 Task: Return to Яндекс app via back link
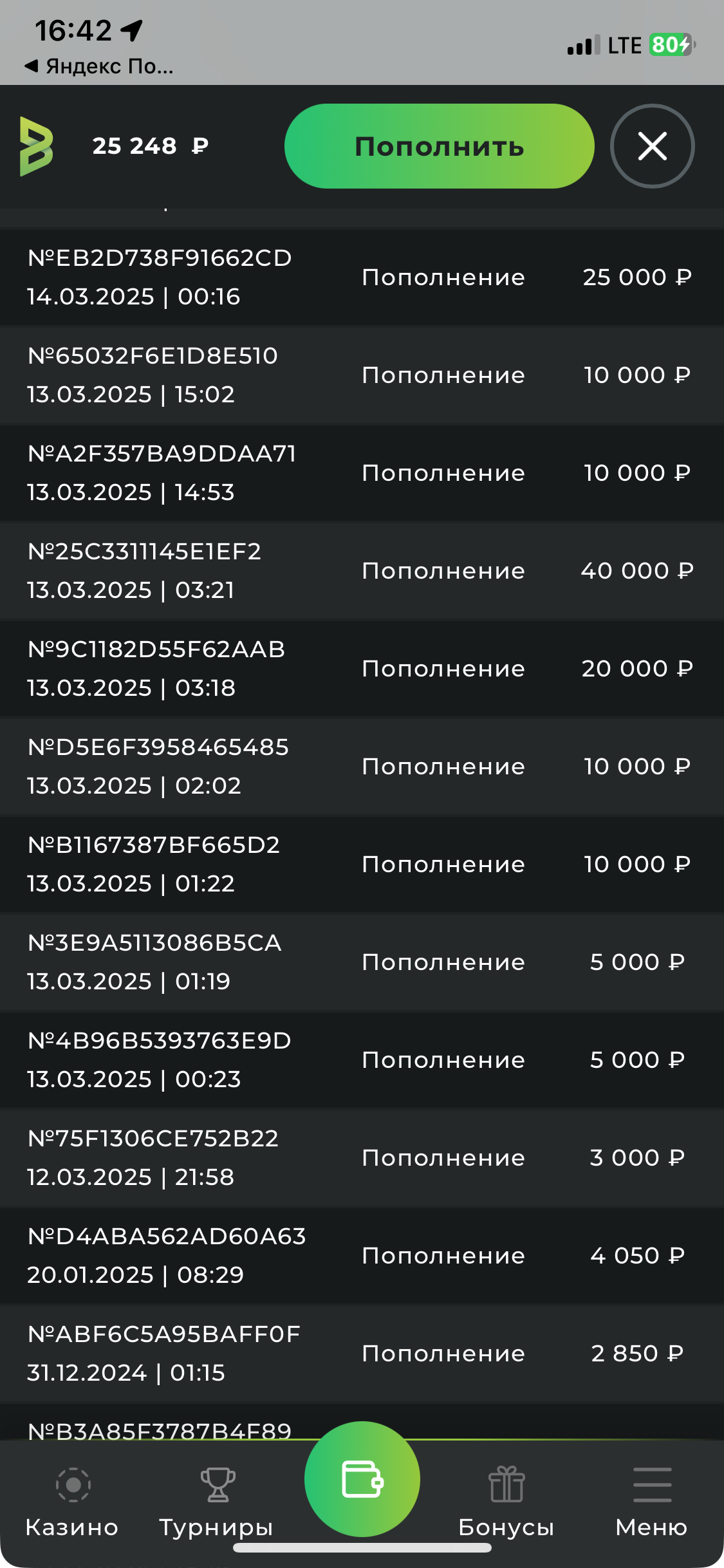100,66
